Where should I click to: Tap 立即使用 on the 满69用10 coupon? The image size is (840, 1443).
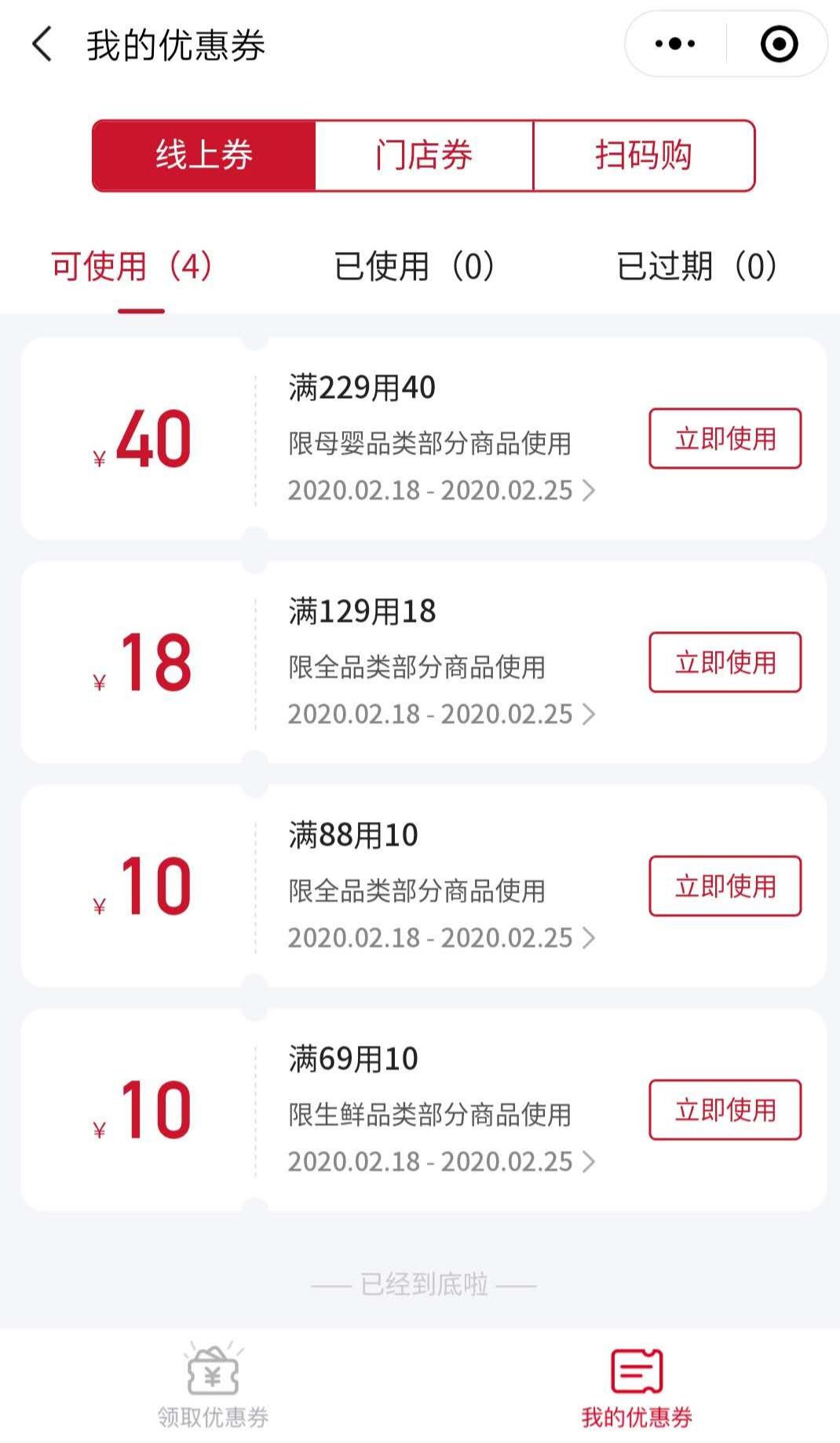pos(725,1109)
